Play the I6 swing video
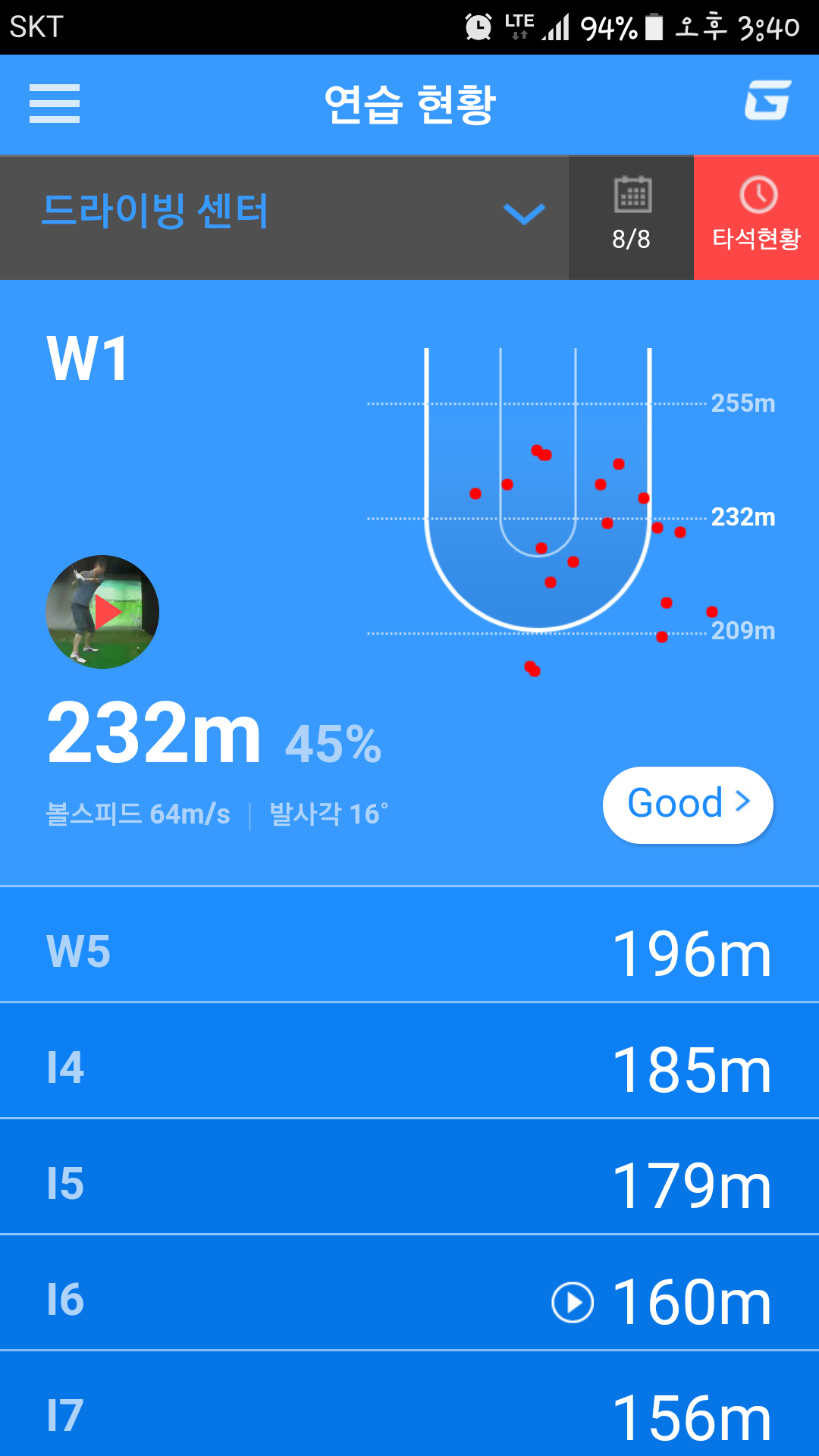Screen dimensions: 819x1456 coord(573,1302)
